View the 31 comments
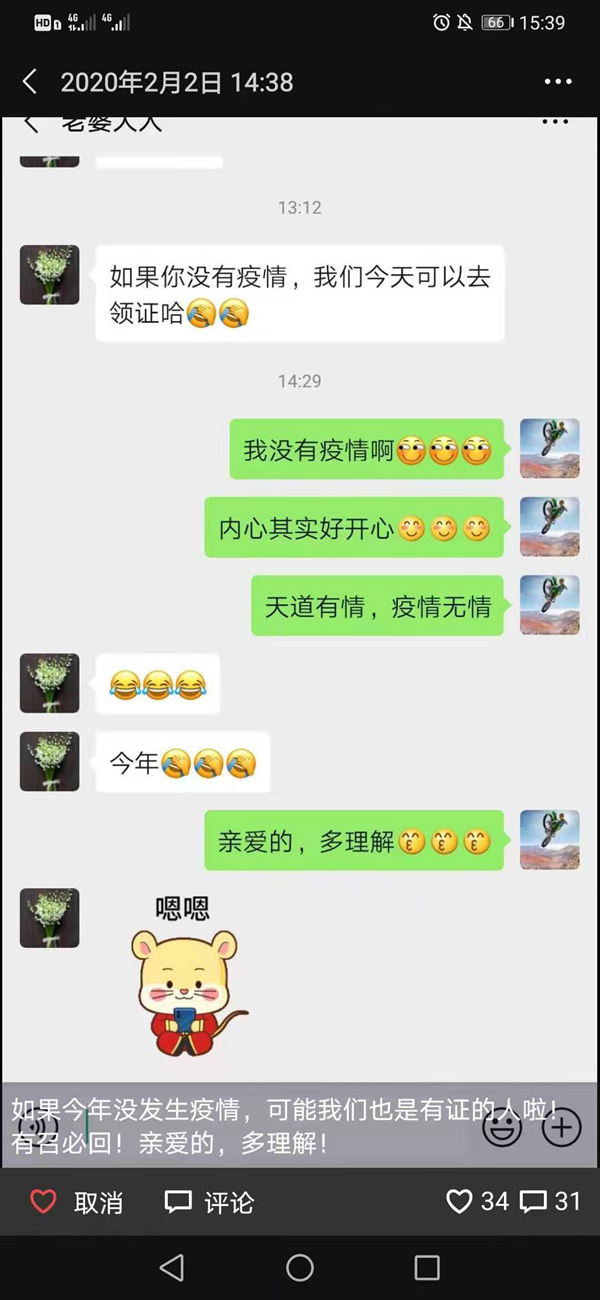This screenshot has width=600, height=1300. coord(550,1201)
